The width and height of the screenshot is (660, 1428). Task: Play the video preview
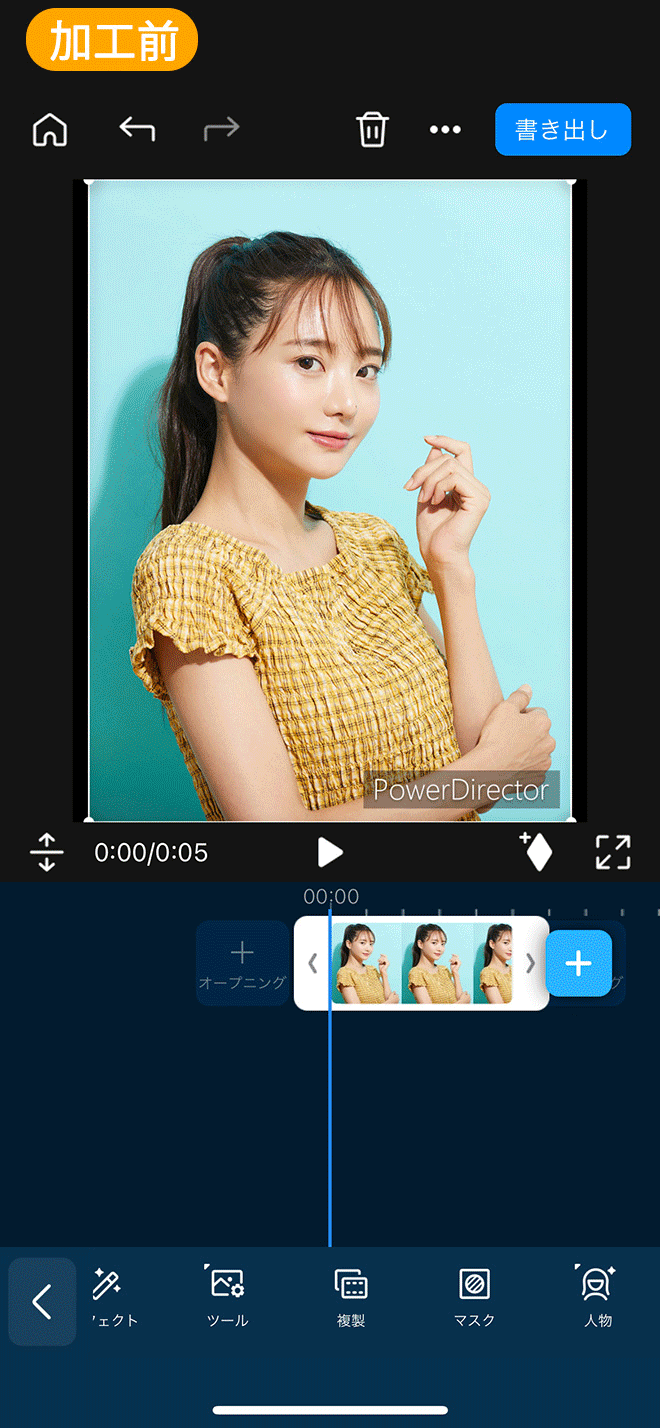point(329,852)
